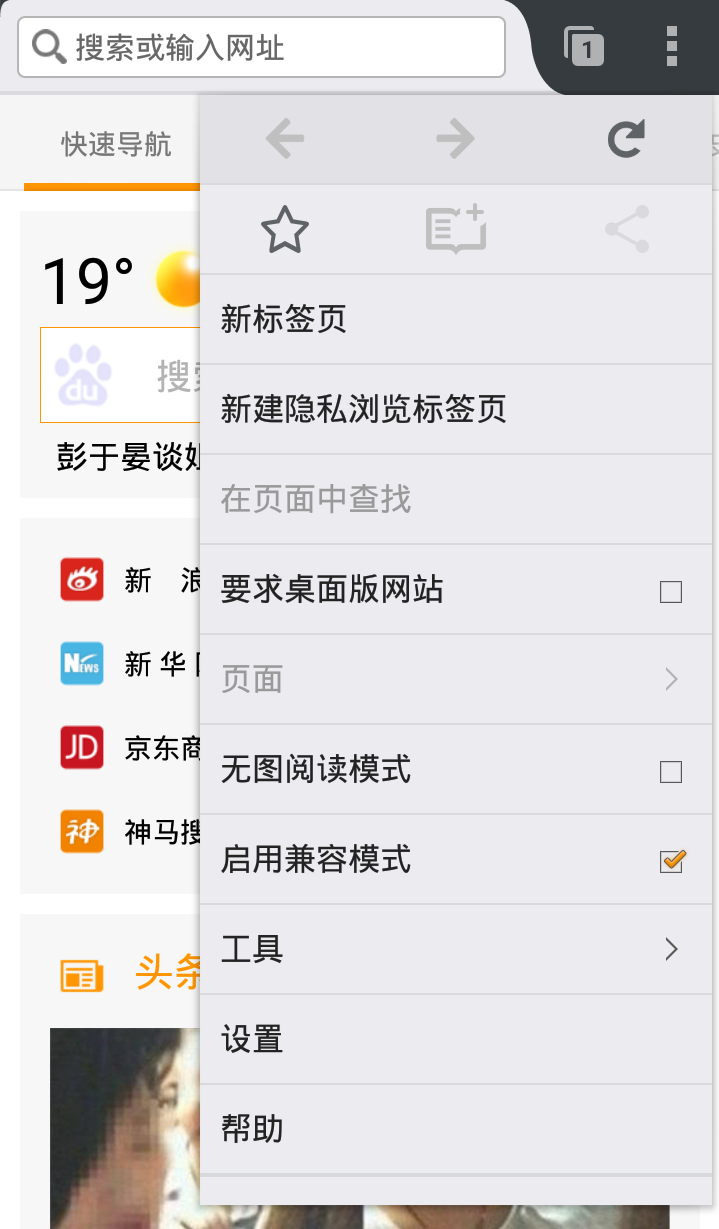This screenshot has width=719, height=1229.
Task: Open 设置 settings
Action: [456, 1039]
